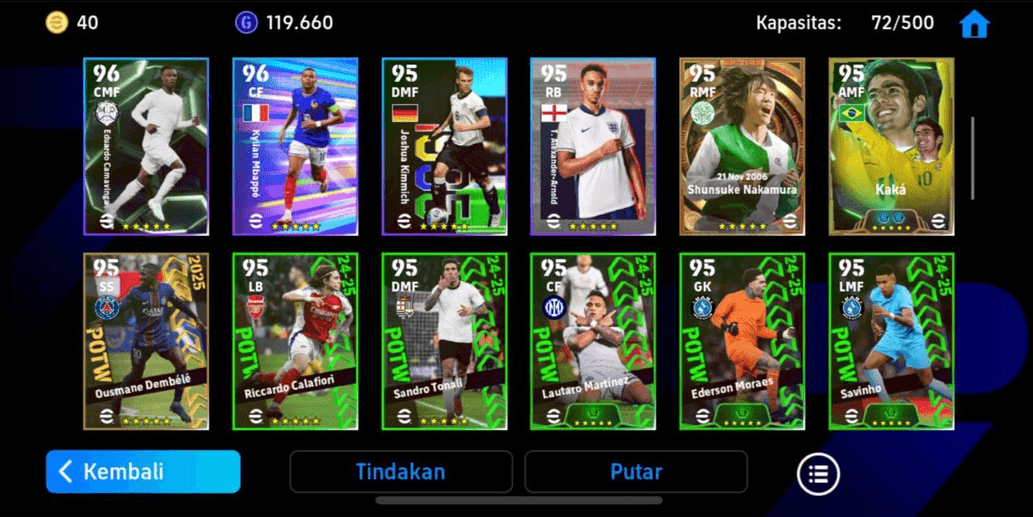Open the Shunsuke Nakamura card
1033x517 pixels.
pos(742,146)
